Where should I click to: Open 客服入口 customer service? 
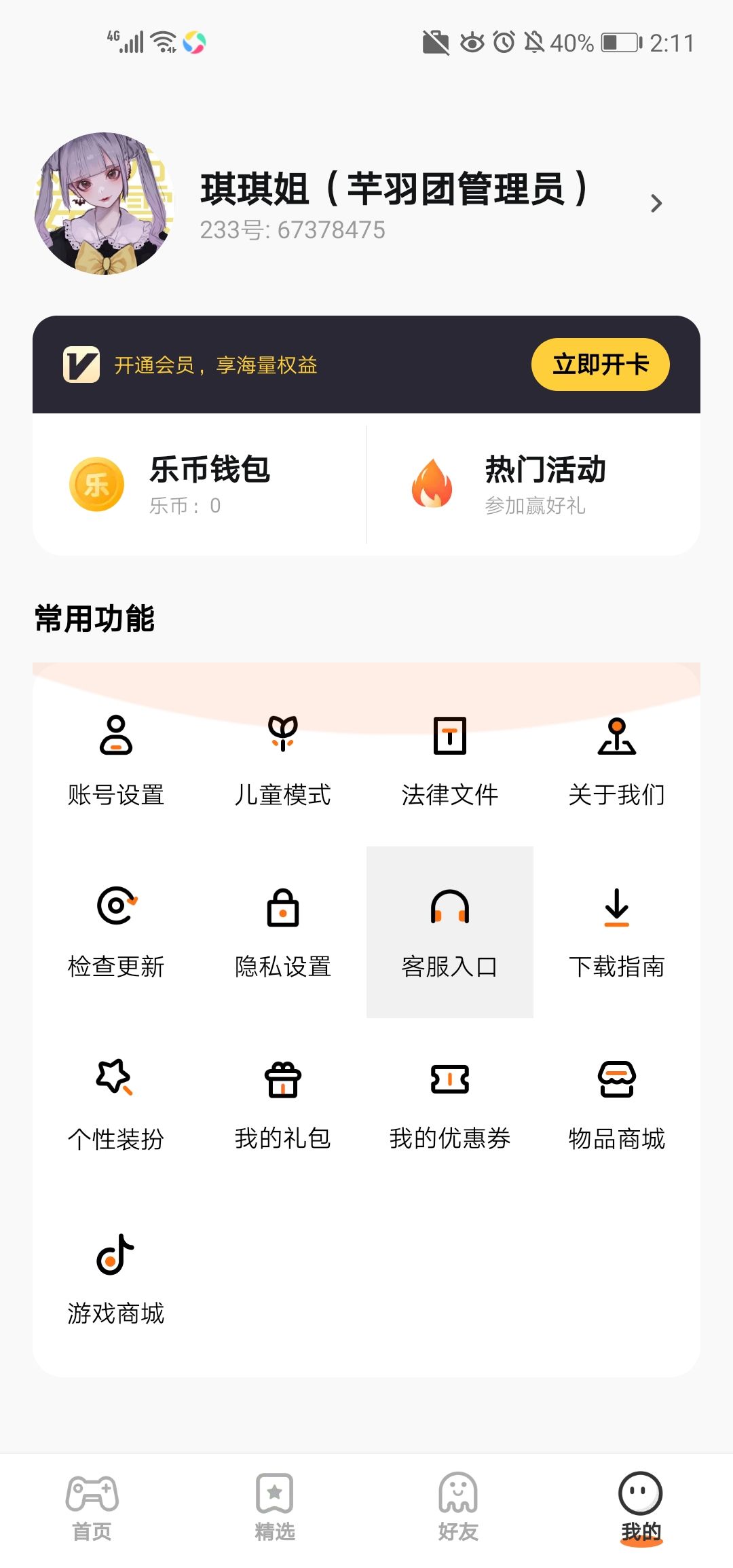click(x=450, y=932)
